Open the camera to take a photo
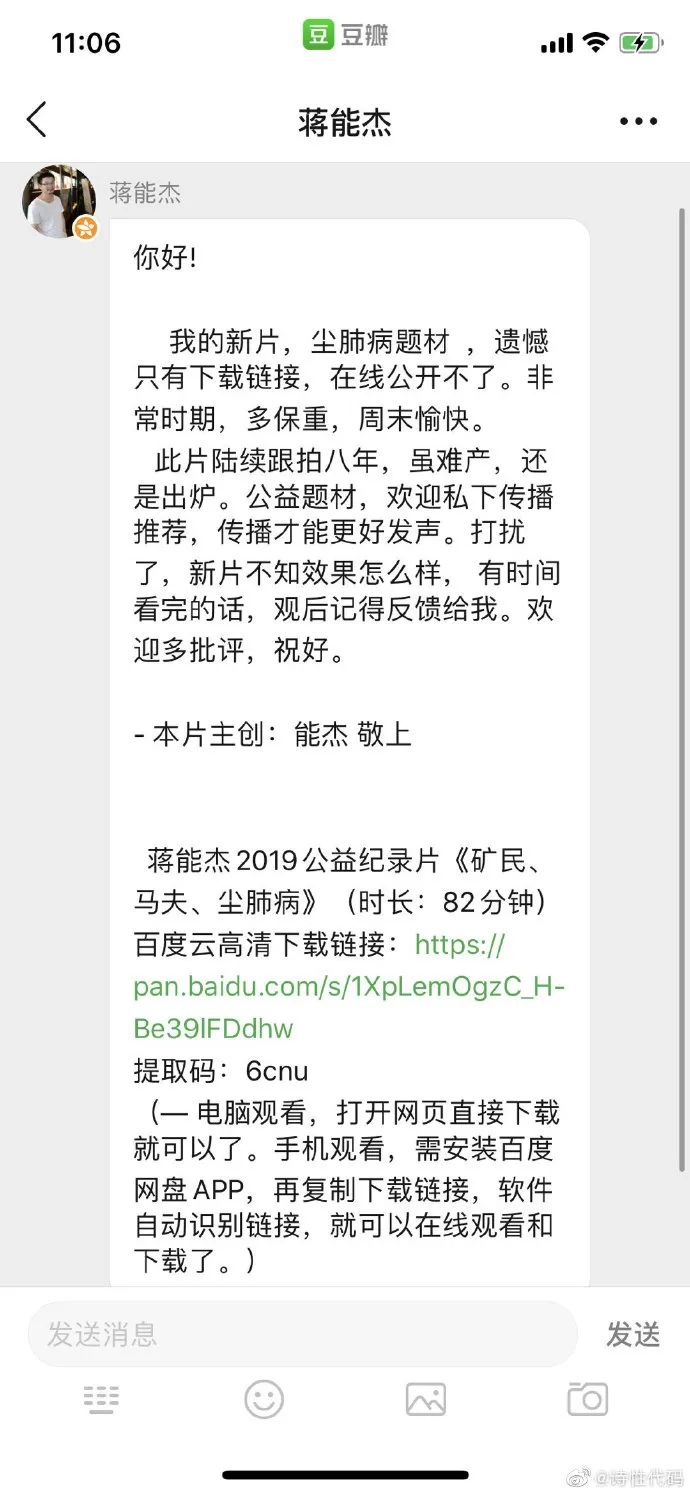Image resolution: width=690 pixels, height=1494 pixels. (x=587, y=1399)
